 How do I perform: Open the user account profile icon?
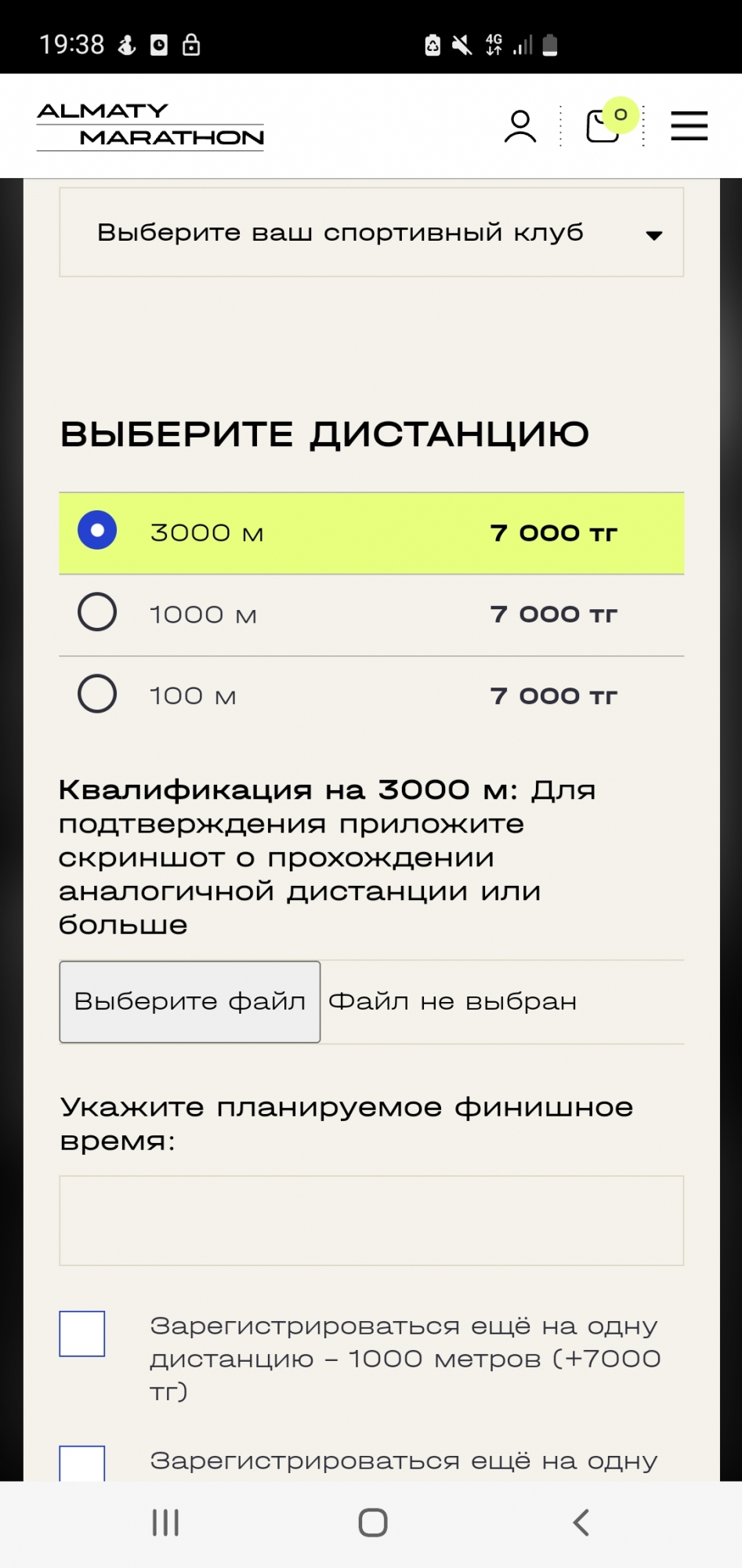(x=520, y=126)
